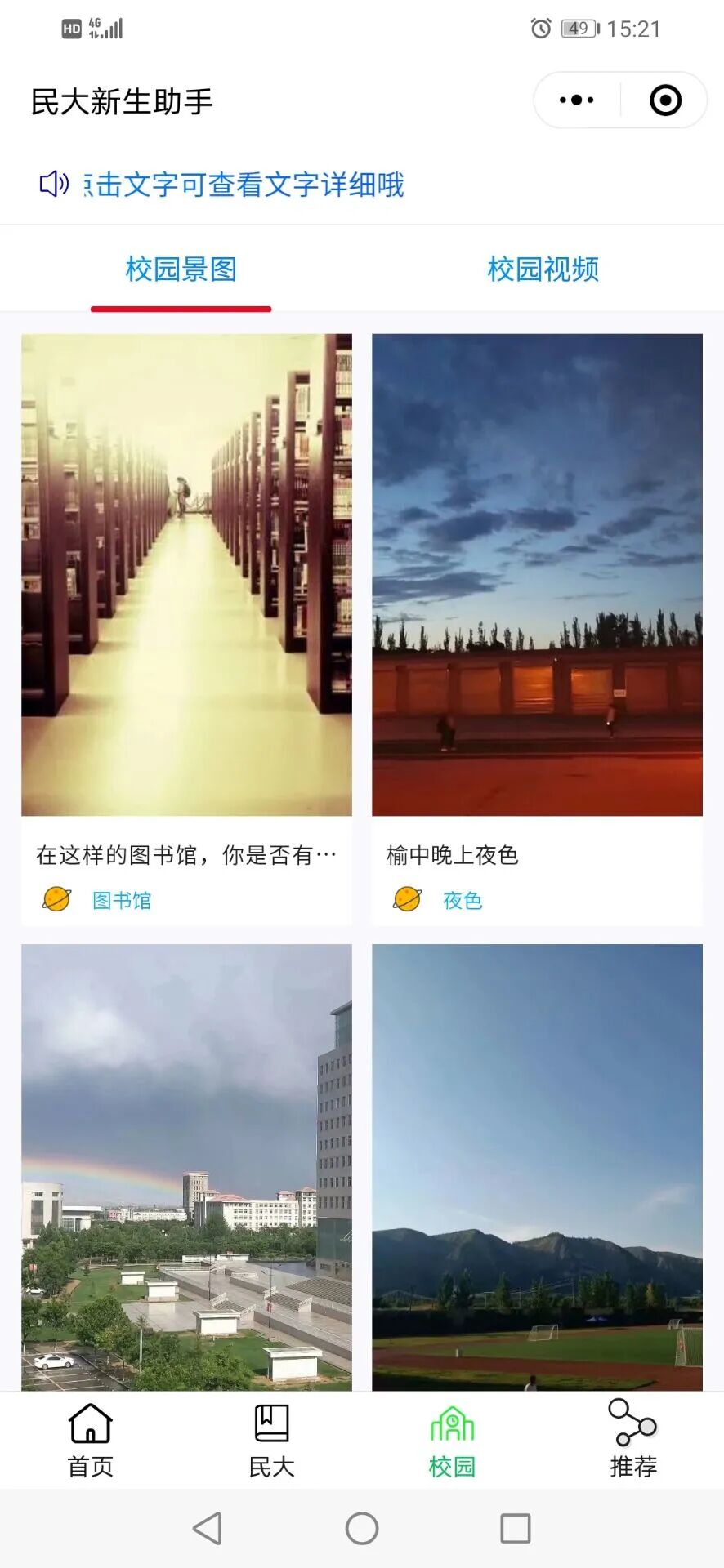Tap the scrolling announcement text
This screenshot has width=724, height=1568.
pos(244,185)
